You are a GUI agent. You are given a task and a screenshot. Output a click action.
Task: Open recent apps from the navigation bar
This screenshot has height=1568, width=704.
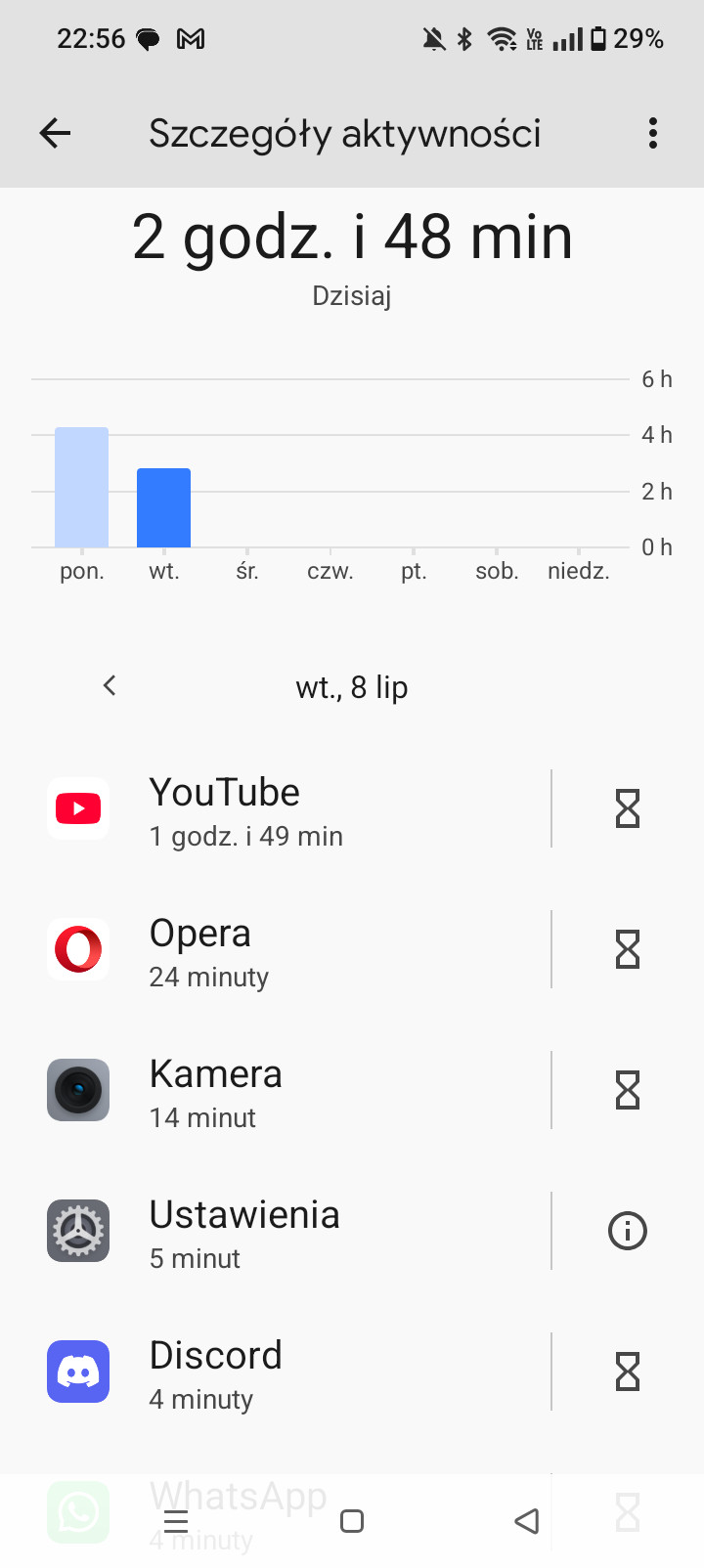point(176,1521)
